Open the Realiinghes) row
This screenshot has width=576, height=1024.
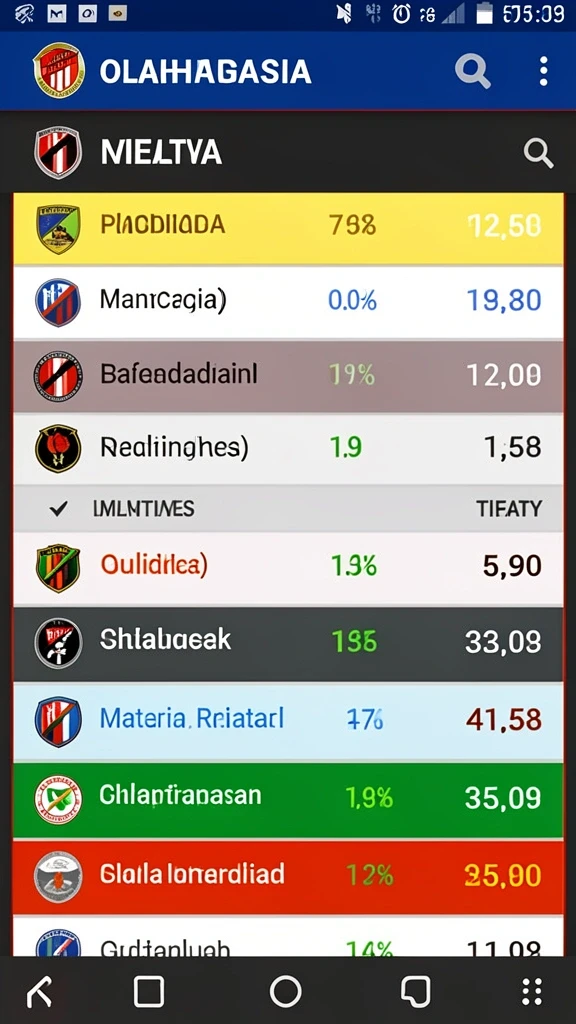click(288, 449)
